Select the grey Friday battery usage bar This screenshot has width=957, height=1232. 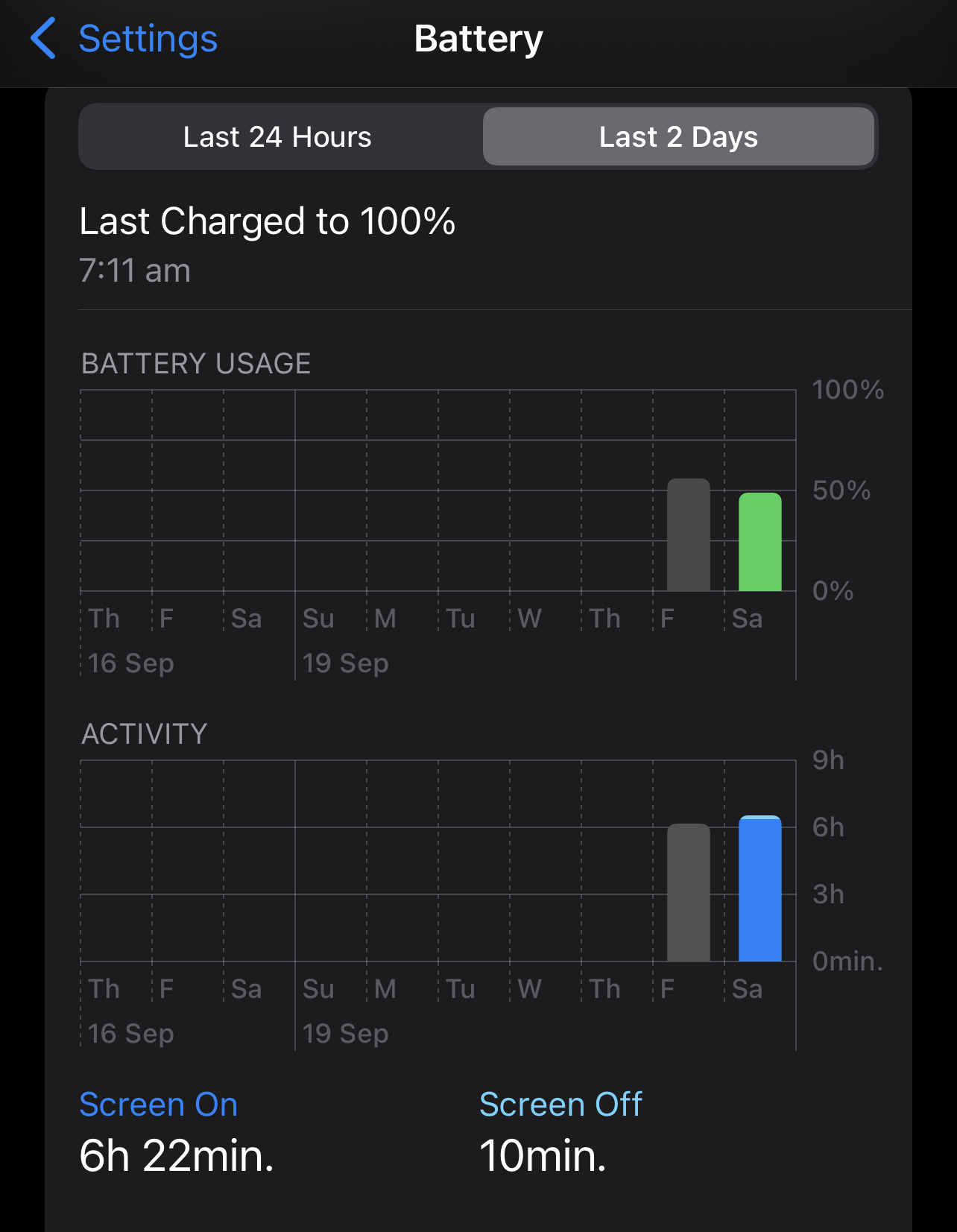coord(688,537)
